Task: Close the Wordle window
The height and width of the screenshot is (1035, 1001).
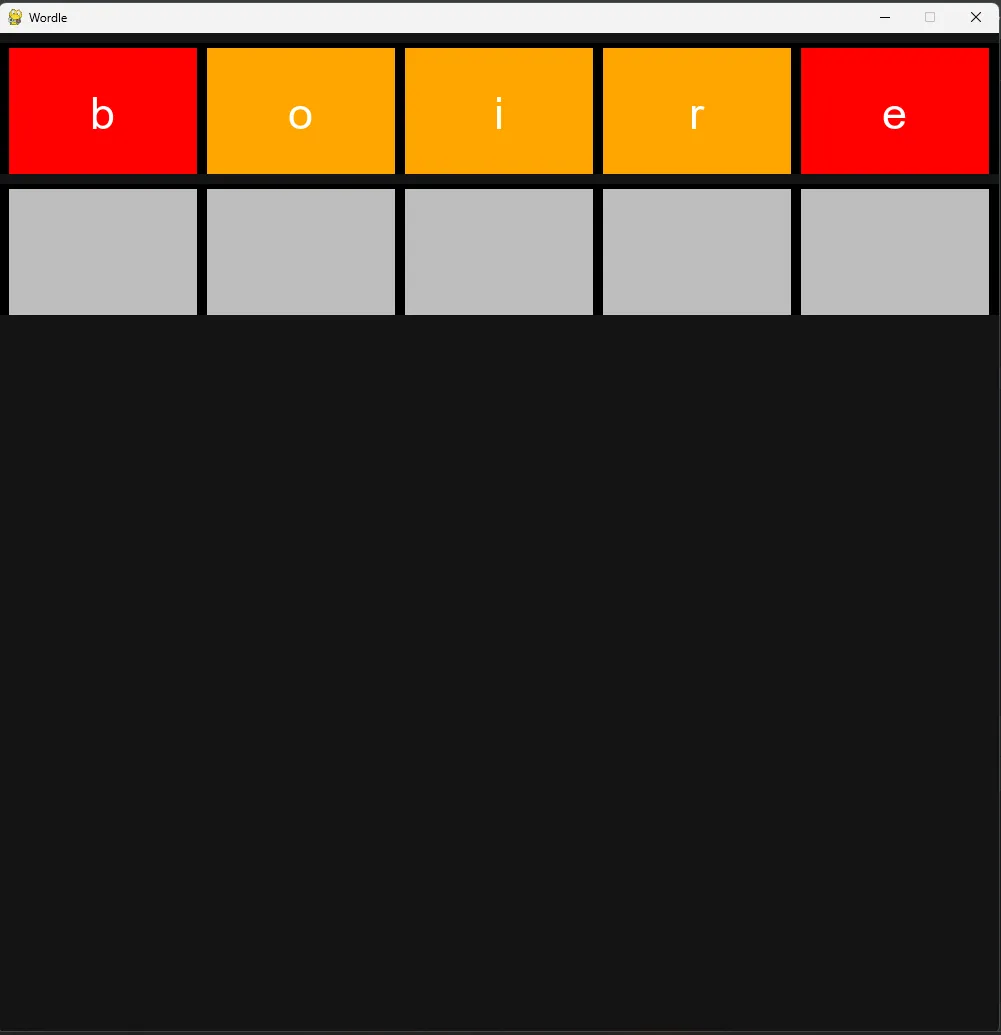Action: [975, 17]
